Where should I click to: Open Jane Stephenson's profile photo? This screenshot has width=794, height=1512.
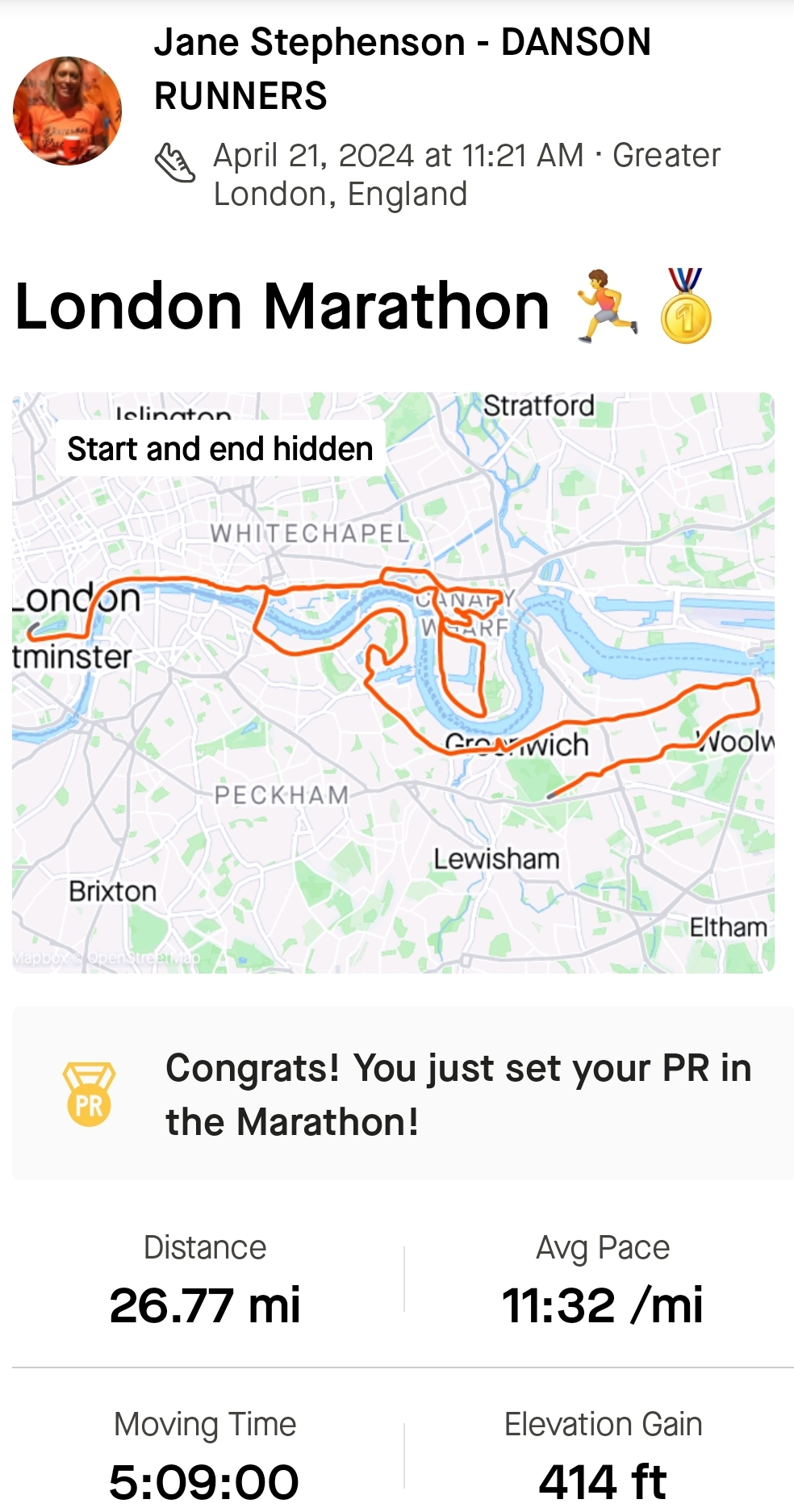point(68,111)
